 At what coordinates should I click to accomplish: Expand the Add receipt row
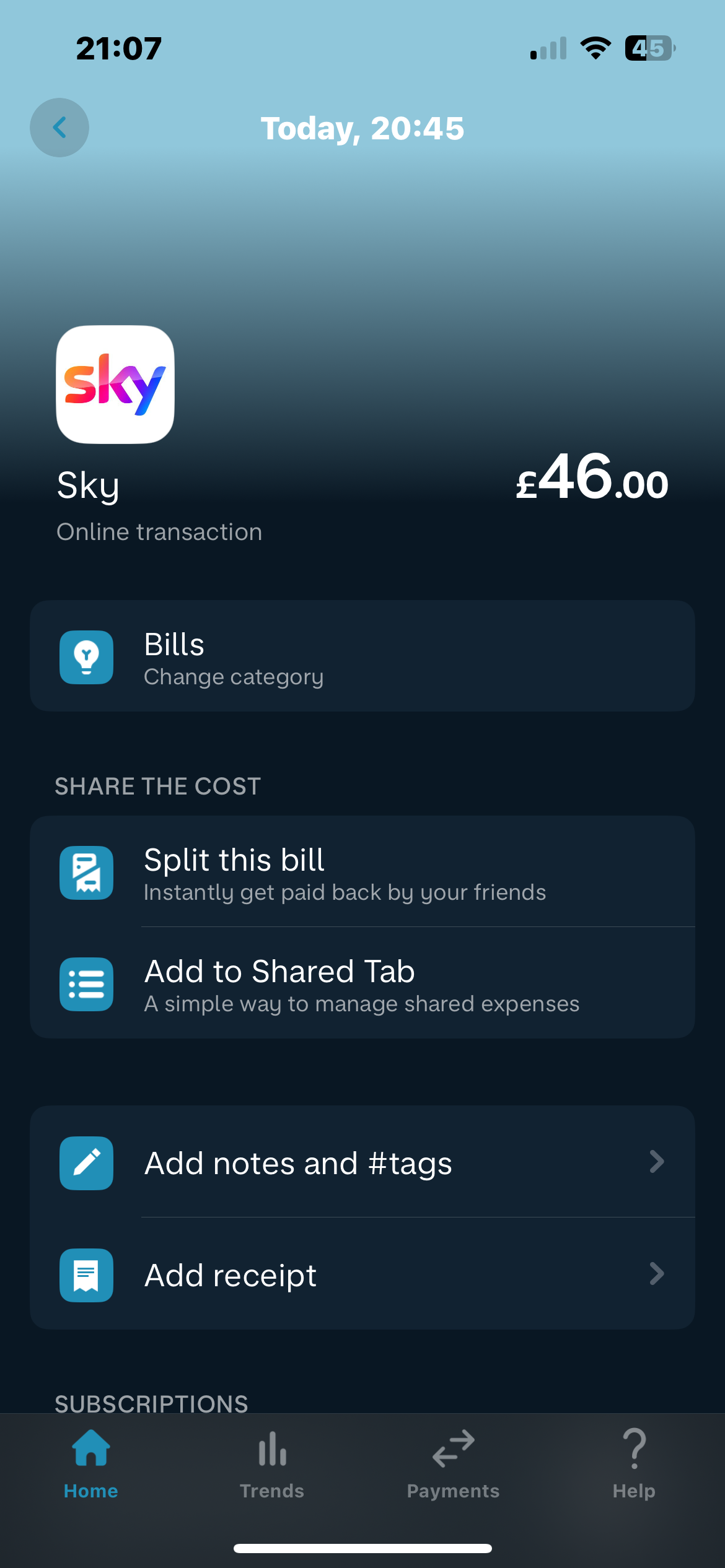click(x=362, y=1275)
